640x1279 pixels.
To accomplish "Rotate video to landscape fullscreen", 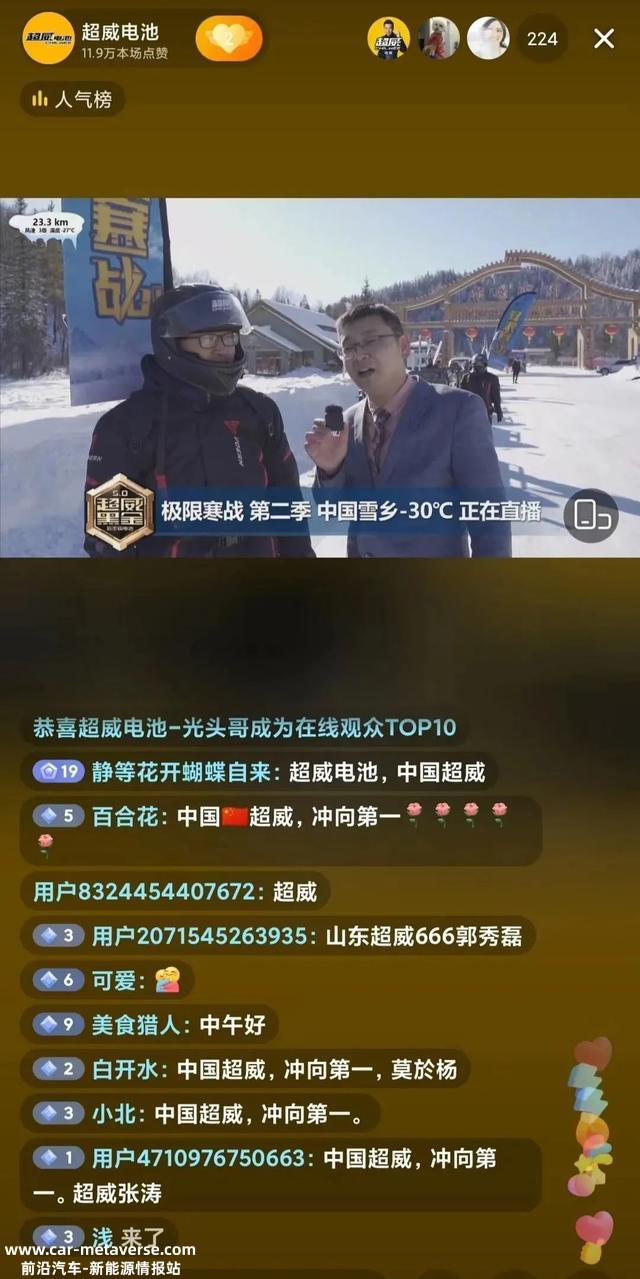I will (589, 515).
